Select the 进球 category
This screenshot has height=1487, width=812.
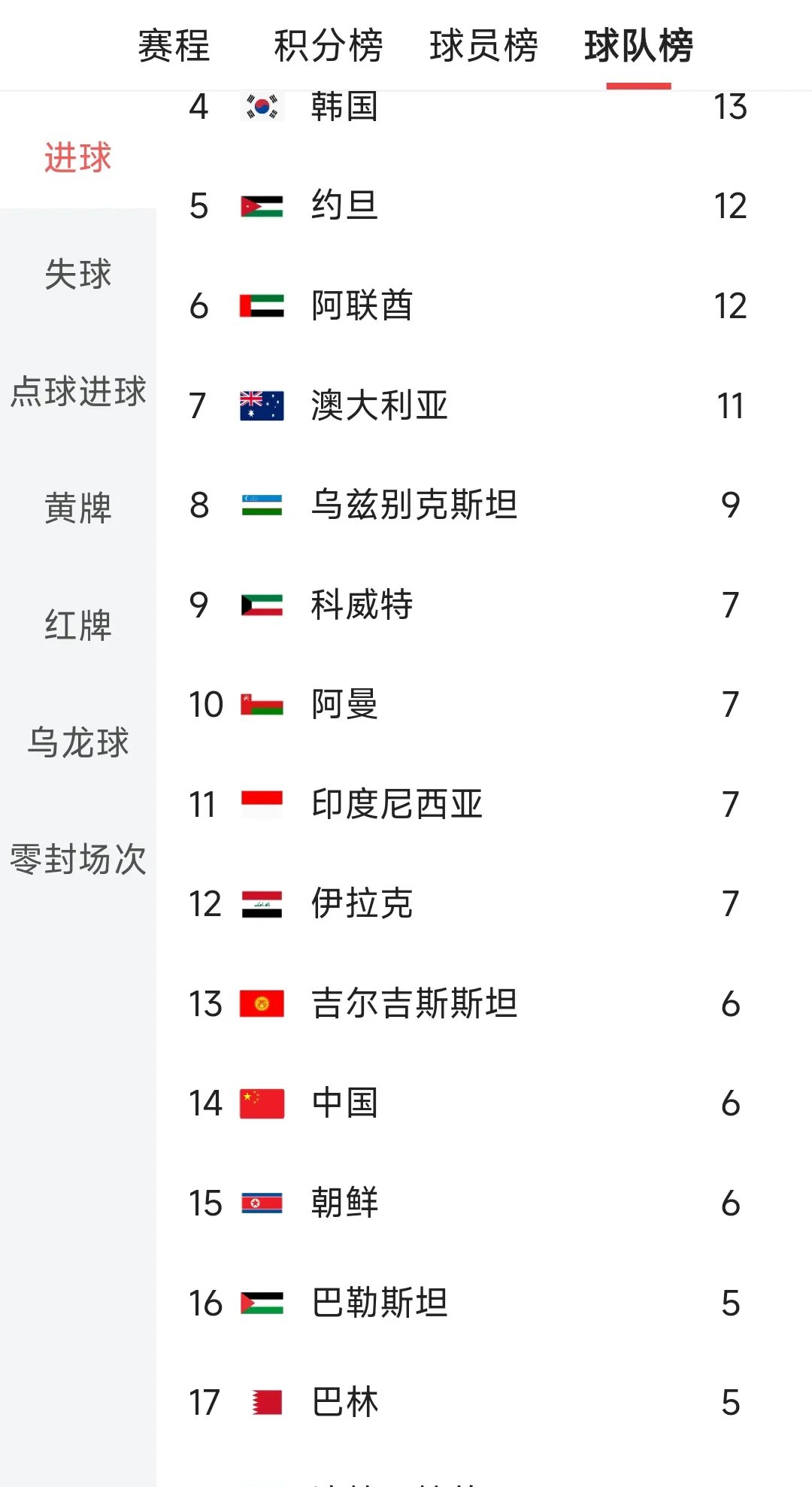tap(77, 158)
